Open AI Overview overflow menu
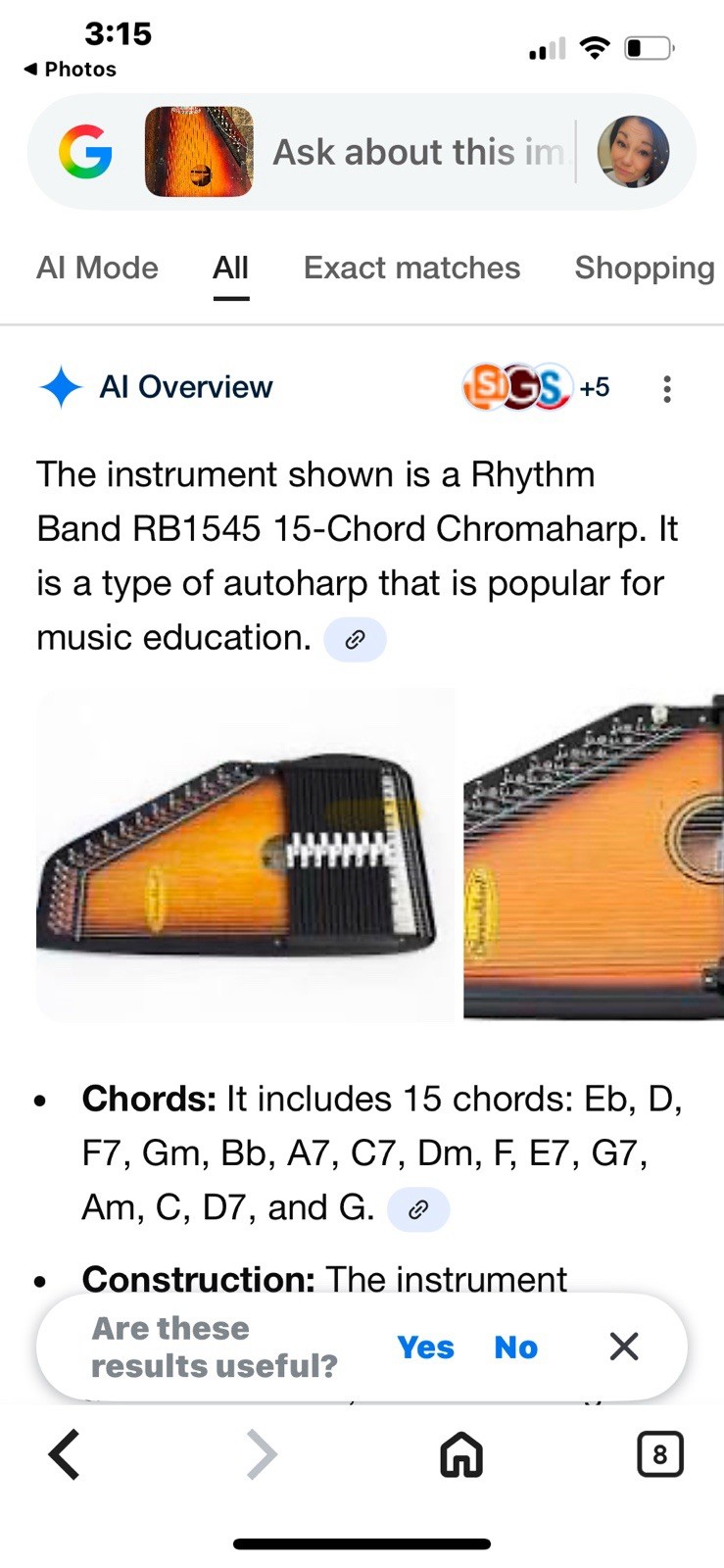The width and height of the screenshot is (724, 1568). click(x=666, y=389)
